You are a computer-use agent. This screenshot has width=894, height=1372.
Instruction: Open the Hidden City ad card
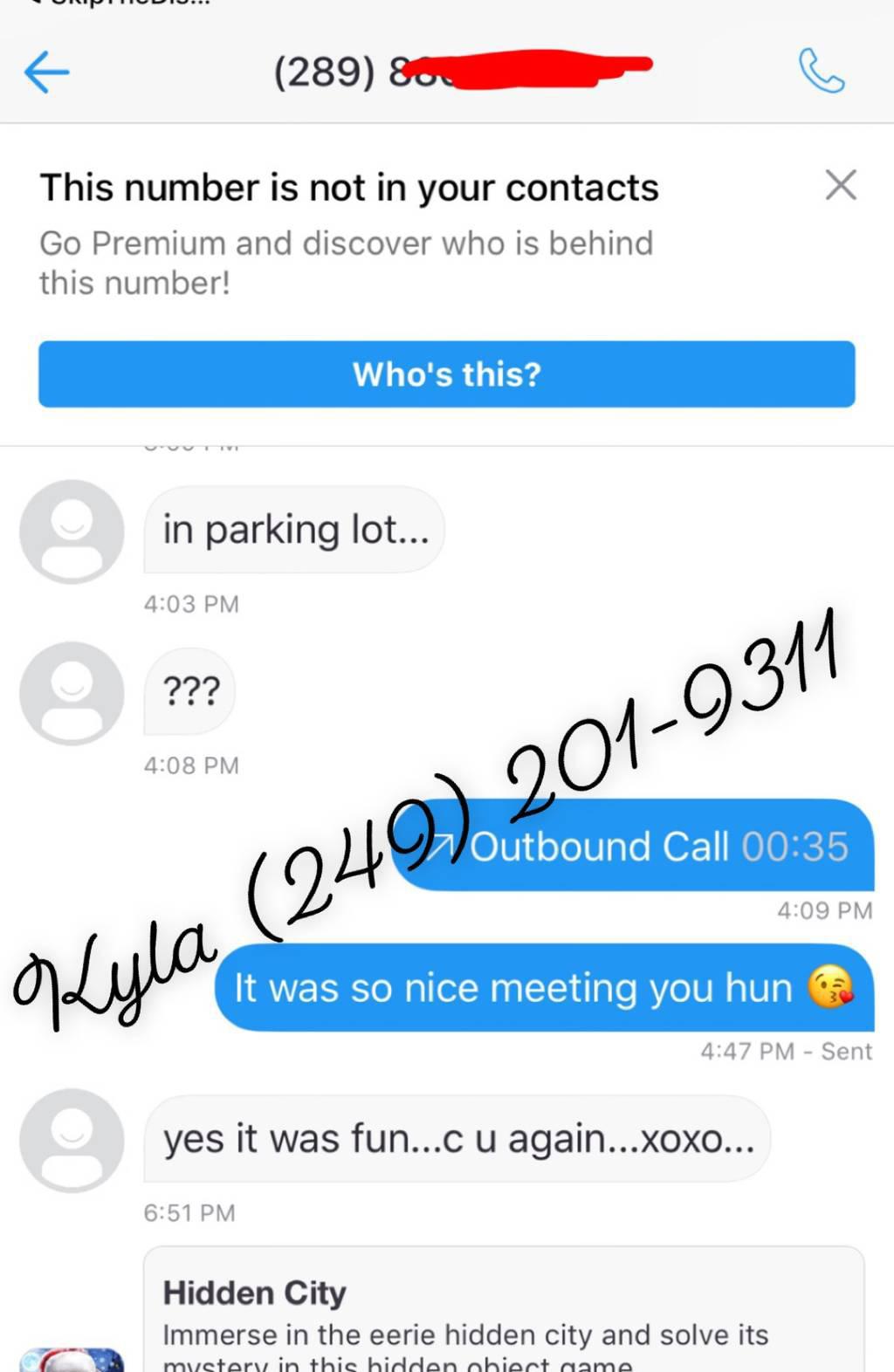coord(503,1314)
